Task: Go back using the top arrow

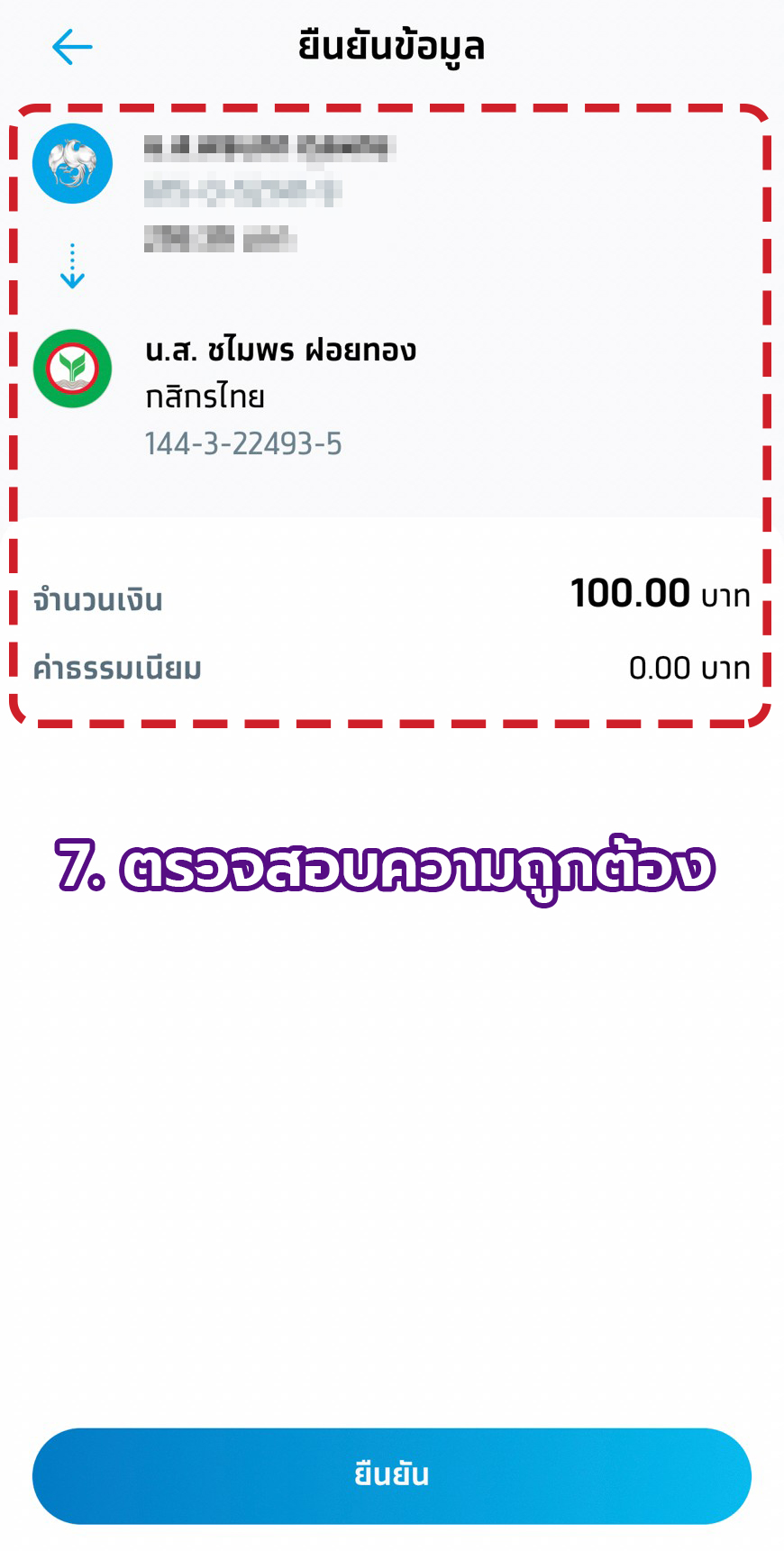Action: 72,47
